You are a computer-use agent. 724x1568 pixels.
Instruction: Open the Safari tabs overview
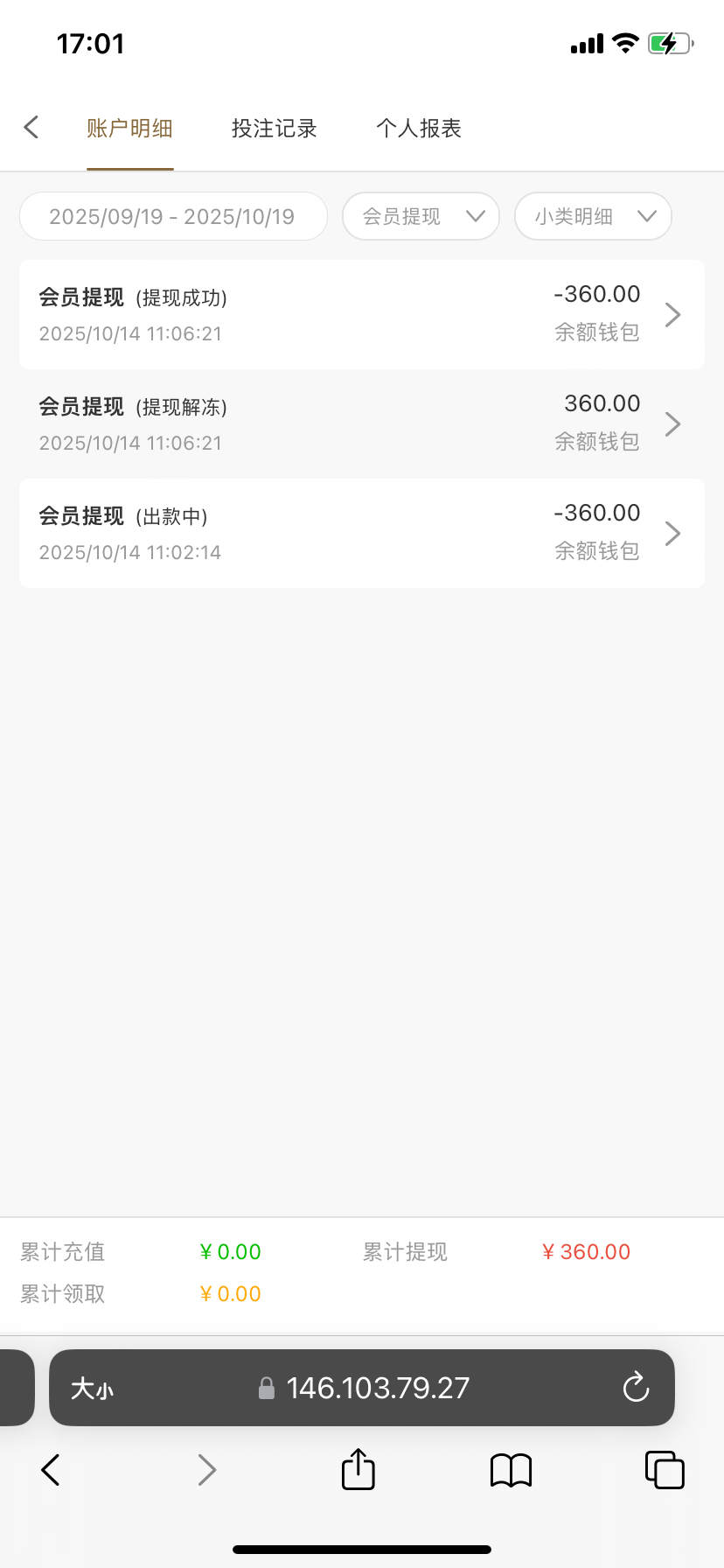coord(665,1470)
